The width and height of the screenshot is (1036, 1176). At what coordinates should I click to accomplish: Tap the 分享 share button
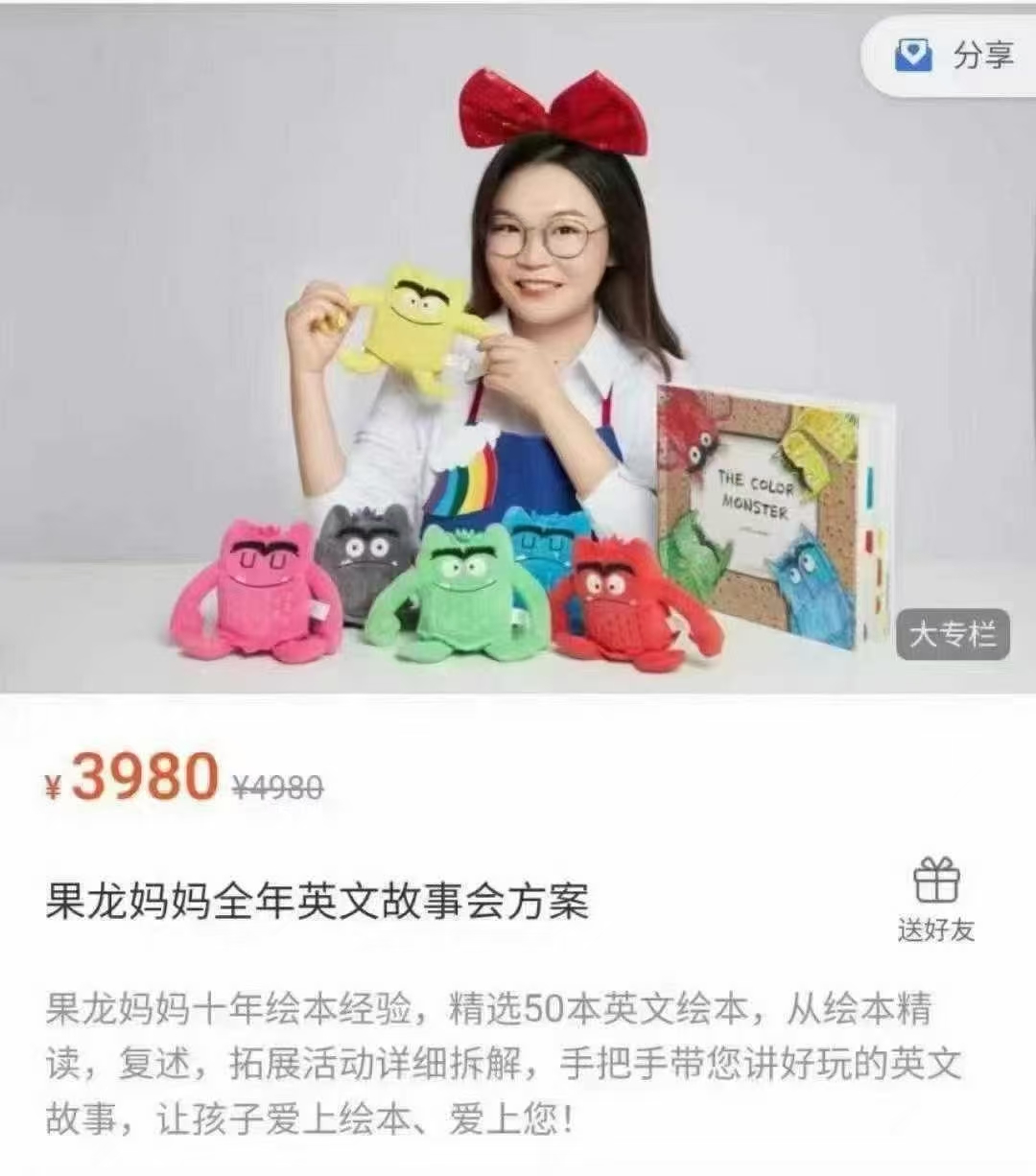click(954, 56)
